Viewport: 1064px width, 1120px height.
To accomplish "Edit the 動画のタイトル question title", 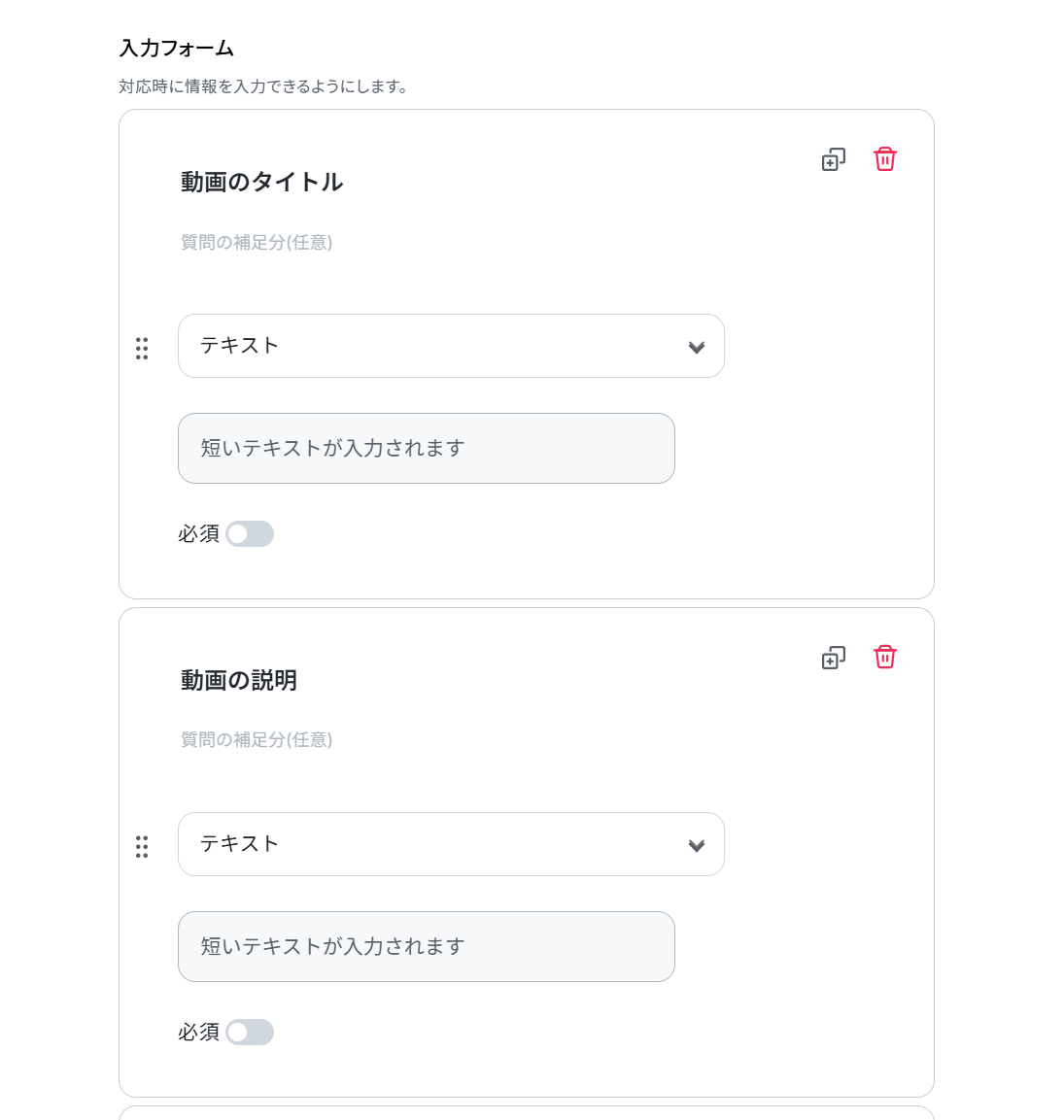I will [x=261, y=182].
